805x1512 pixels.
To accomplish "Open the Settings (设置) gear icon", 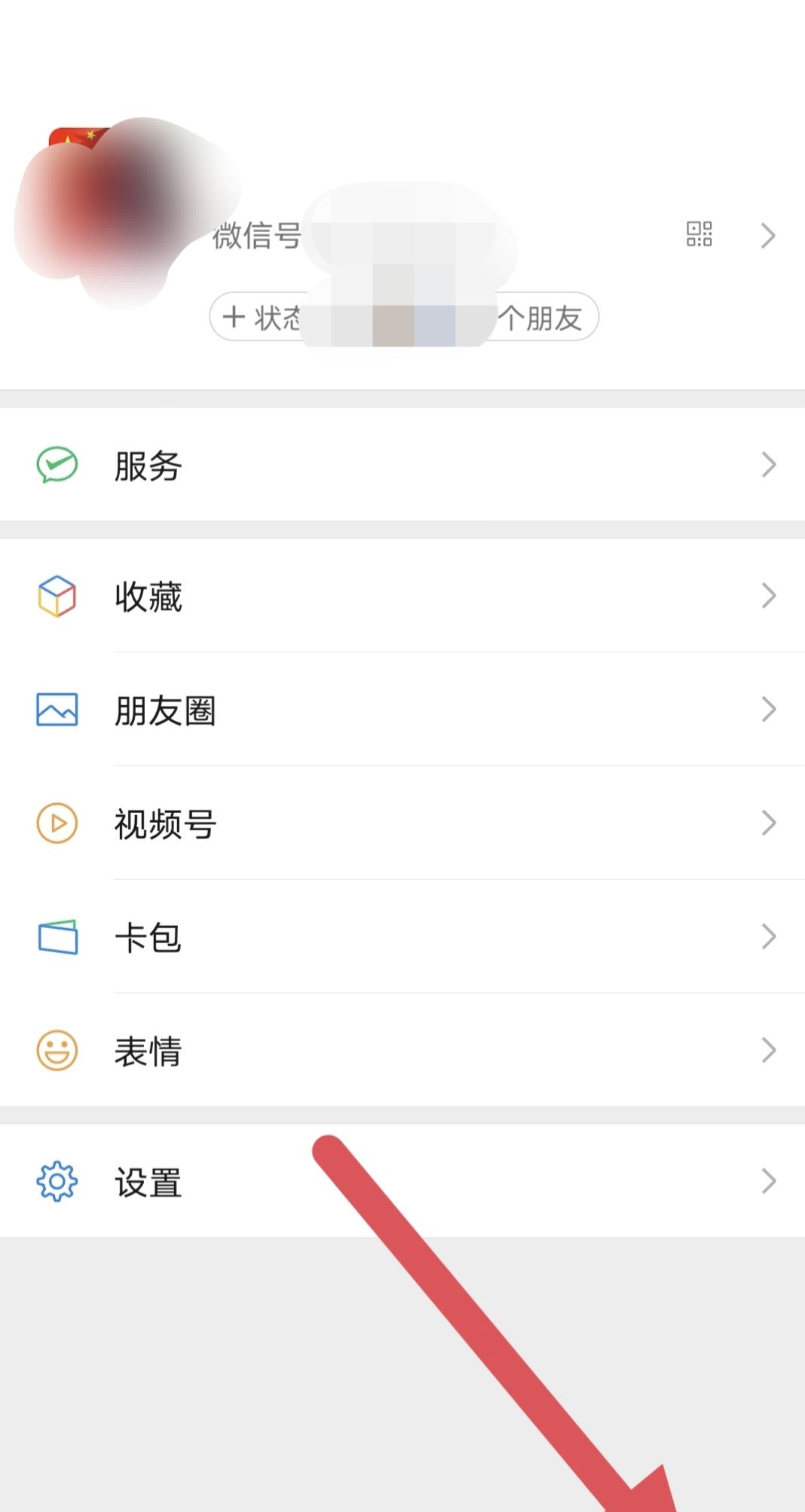I will click(x=58, y=1183).
